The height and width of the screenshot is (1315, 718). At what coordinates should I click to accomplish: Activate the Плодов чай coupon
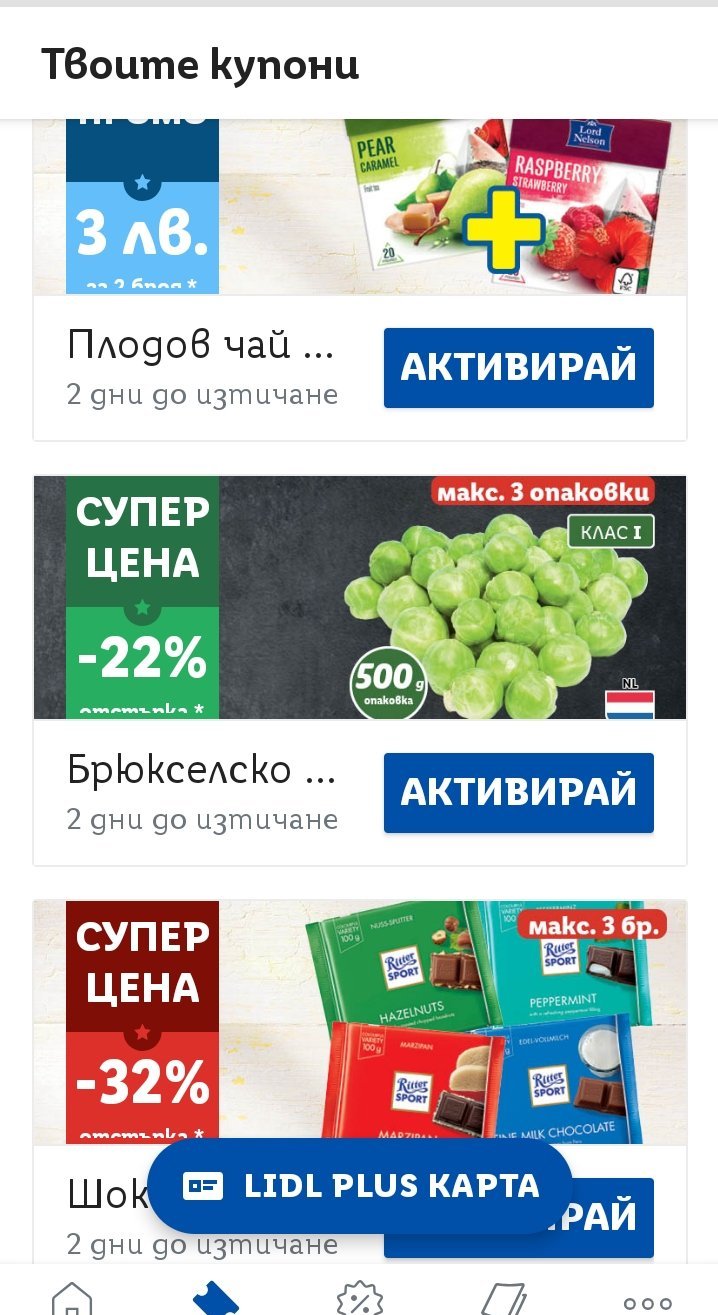tap(518, 367)
